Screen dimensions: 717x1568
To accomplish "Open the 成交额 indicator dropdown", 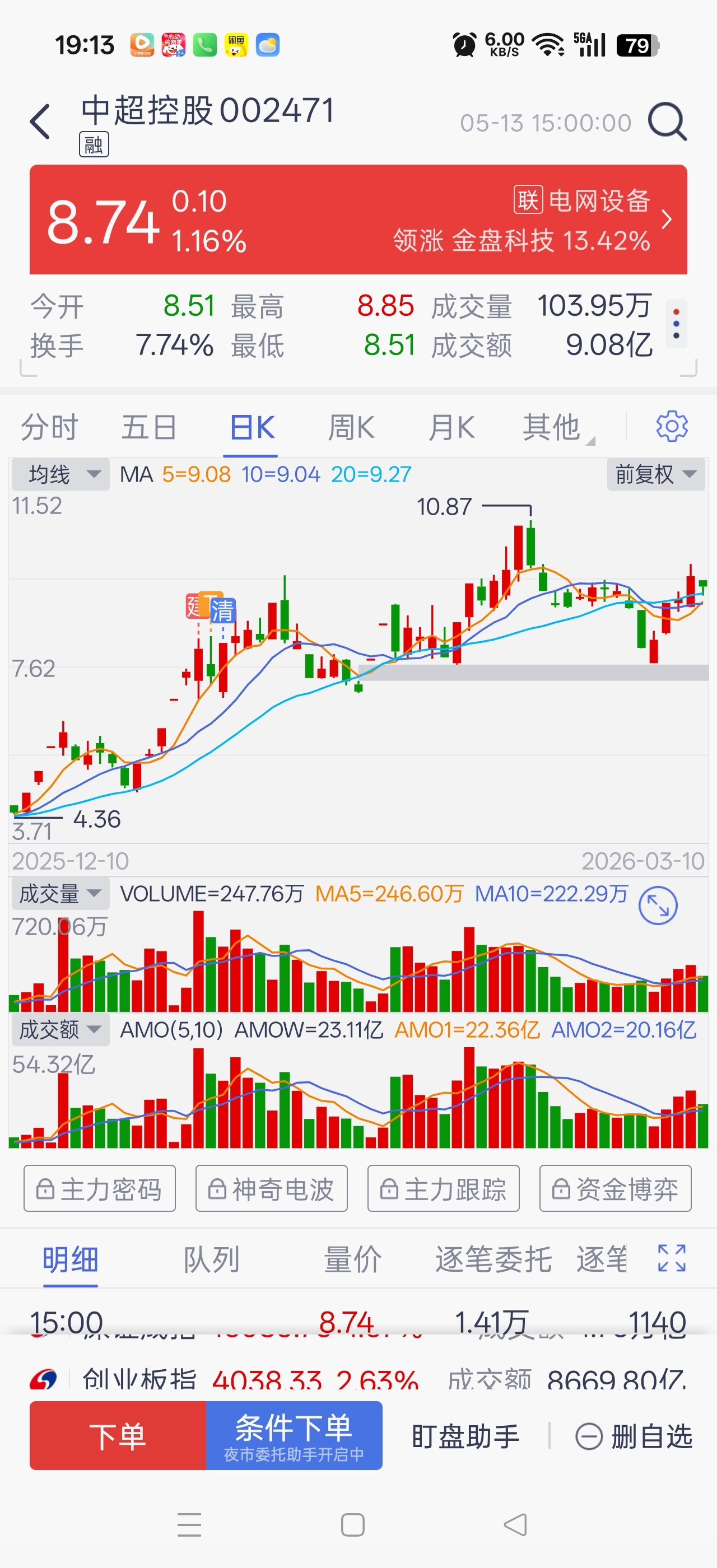I will click(x=60, y=1030).
